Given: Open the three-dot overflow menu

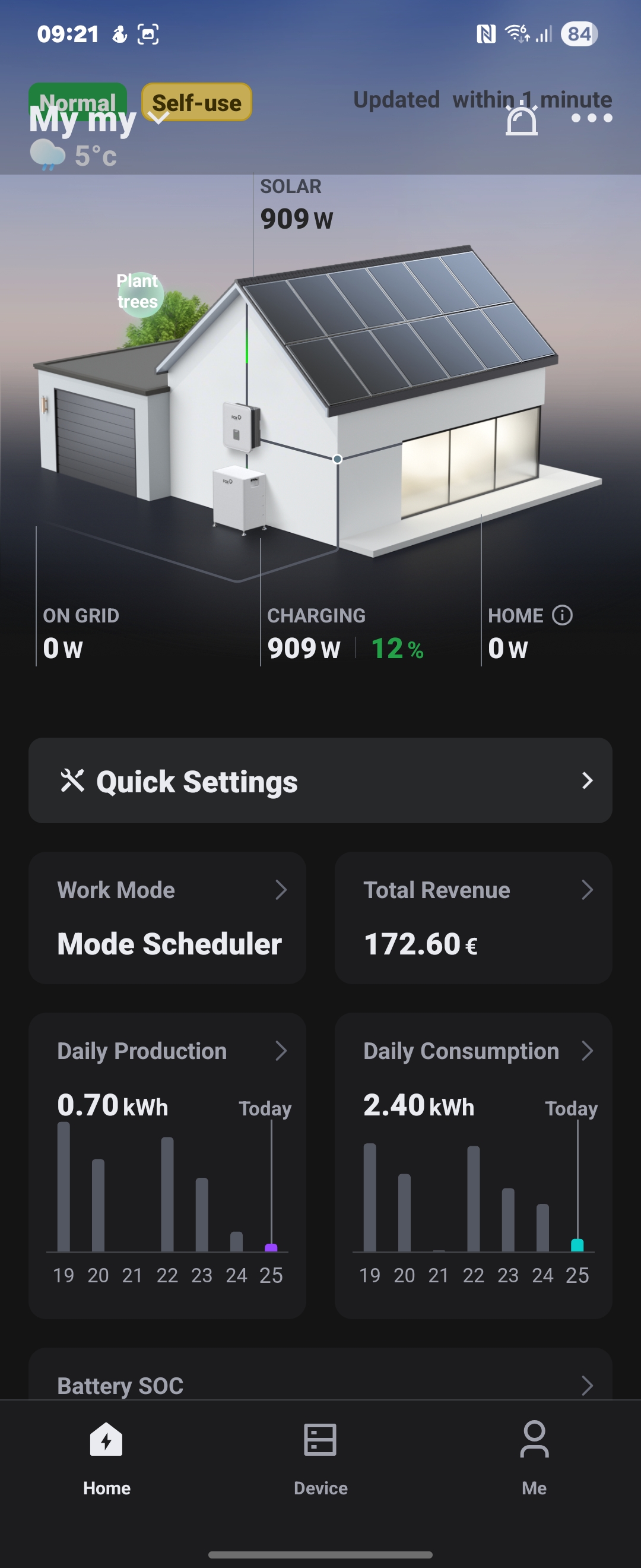Looking at the screenshot, I should 591,118.
